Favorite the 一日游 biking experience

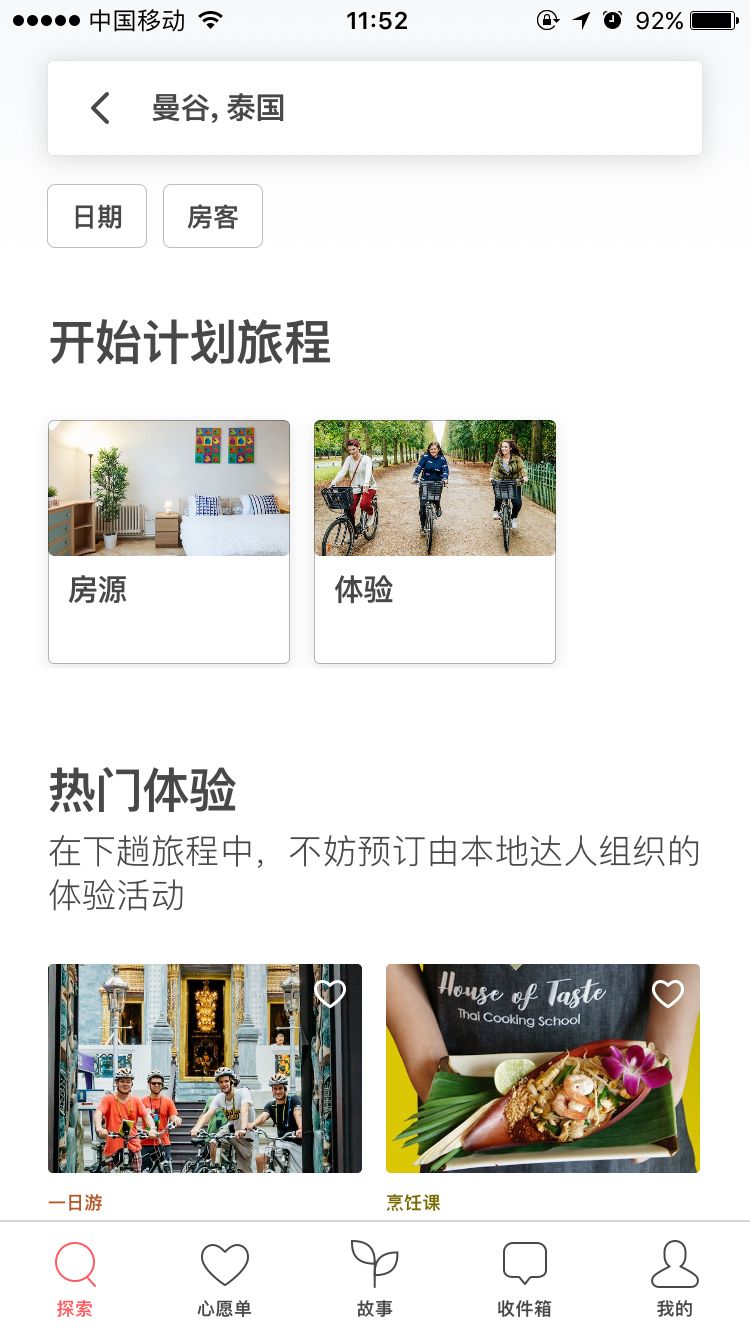(x=330, y=994)
